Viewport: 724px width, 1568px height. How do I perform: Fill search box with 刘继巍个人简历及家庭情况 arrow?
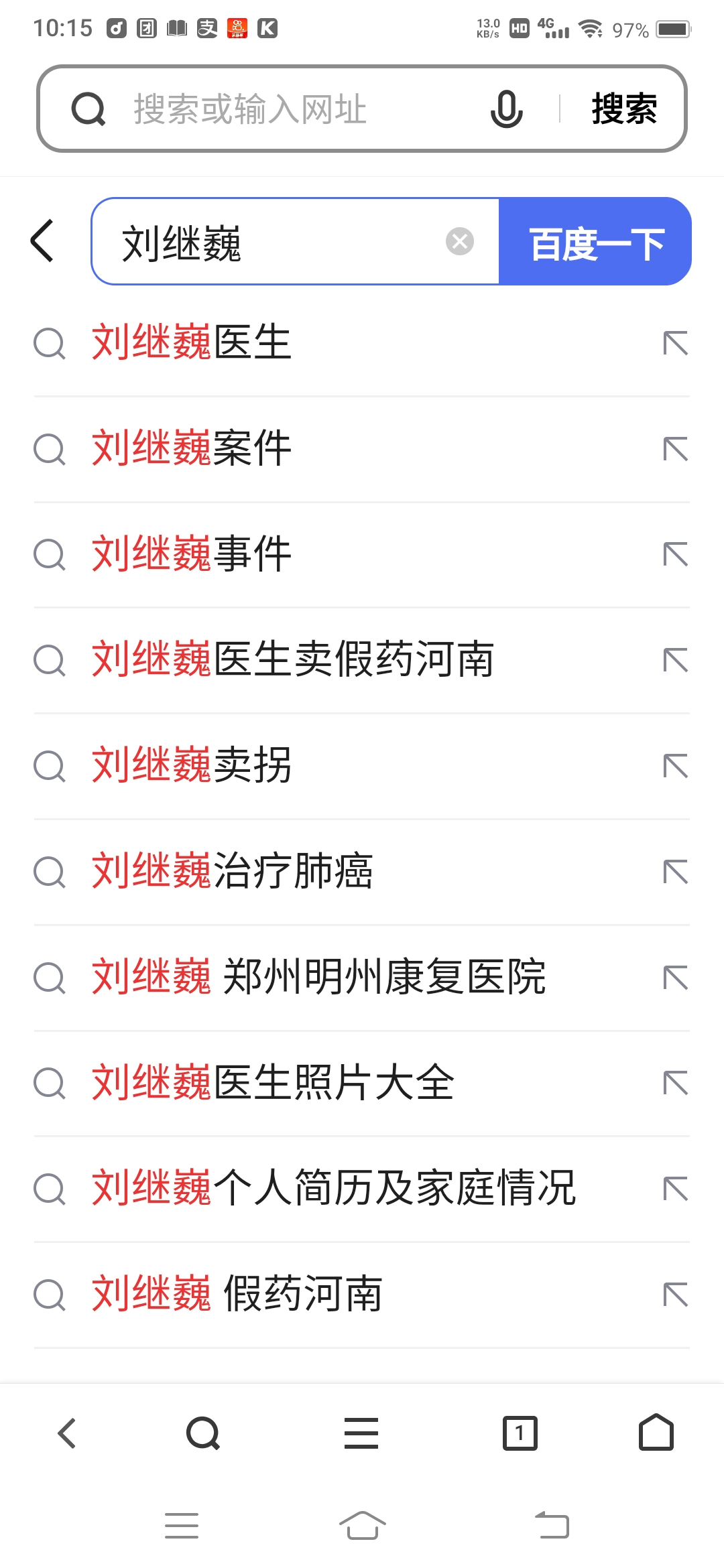coord(676,1189)
